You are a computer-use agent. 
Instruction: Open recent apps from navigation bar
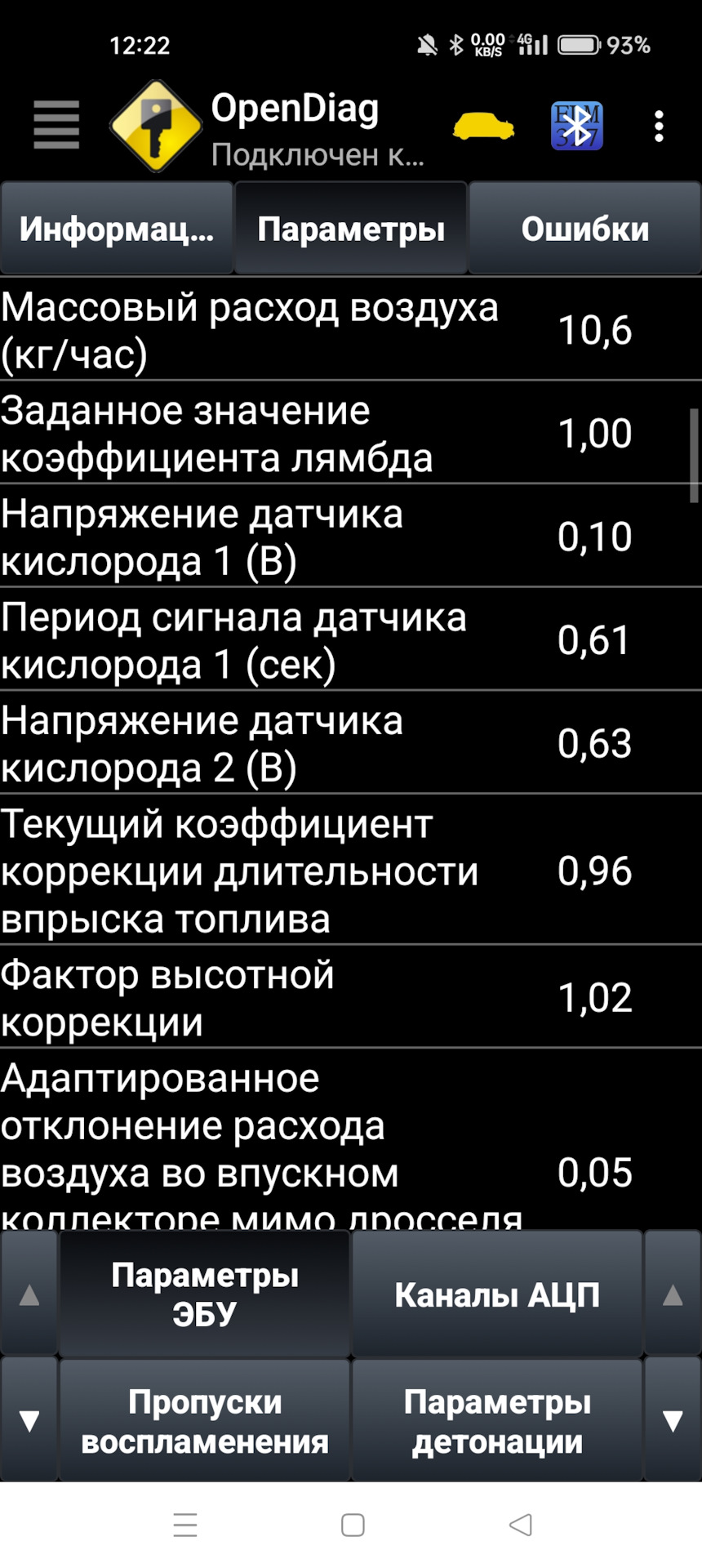(x=184, y=1521)
